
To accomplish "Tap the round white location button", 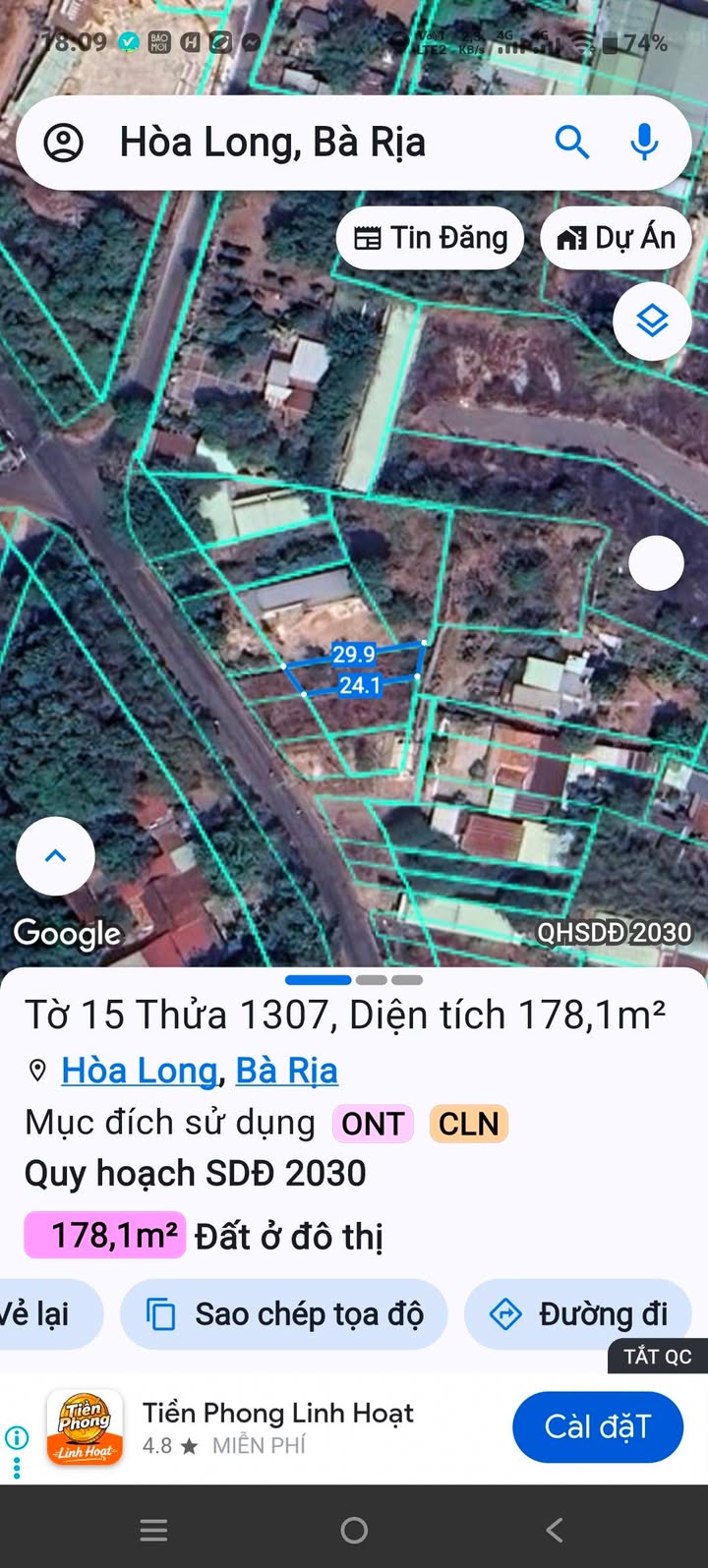I will 656,563.
